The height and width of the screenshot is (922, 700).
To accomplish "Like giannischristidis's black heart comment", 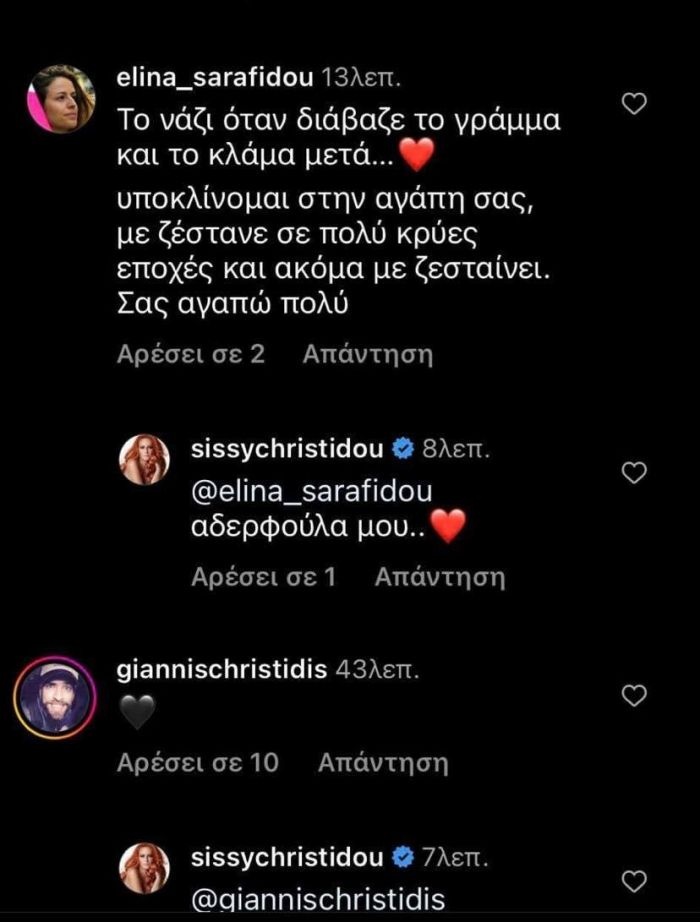I will point(634,696).
